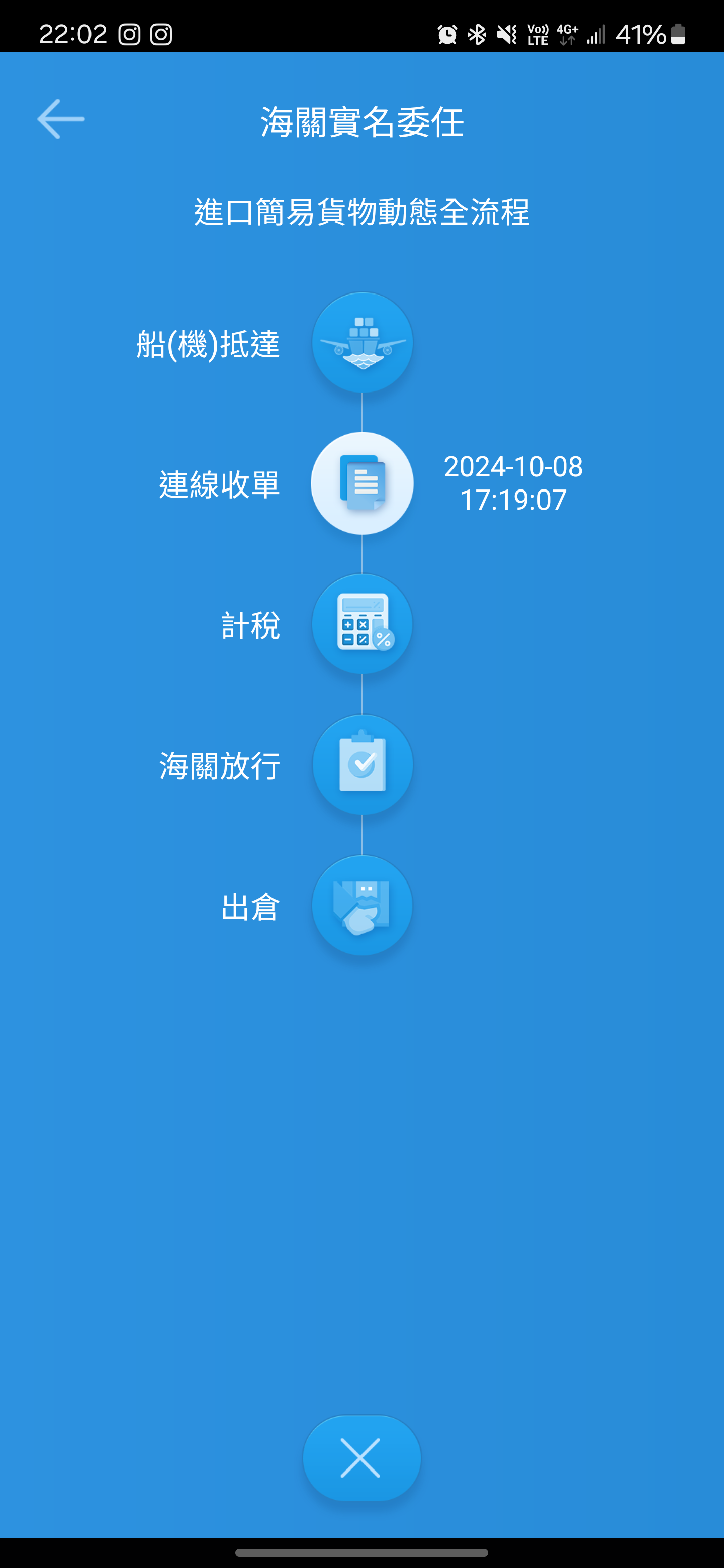
Task: Open the 海關放行 clipboard step icon
Action: pos(361,764)
